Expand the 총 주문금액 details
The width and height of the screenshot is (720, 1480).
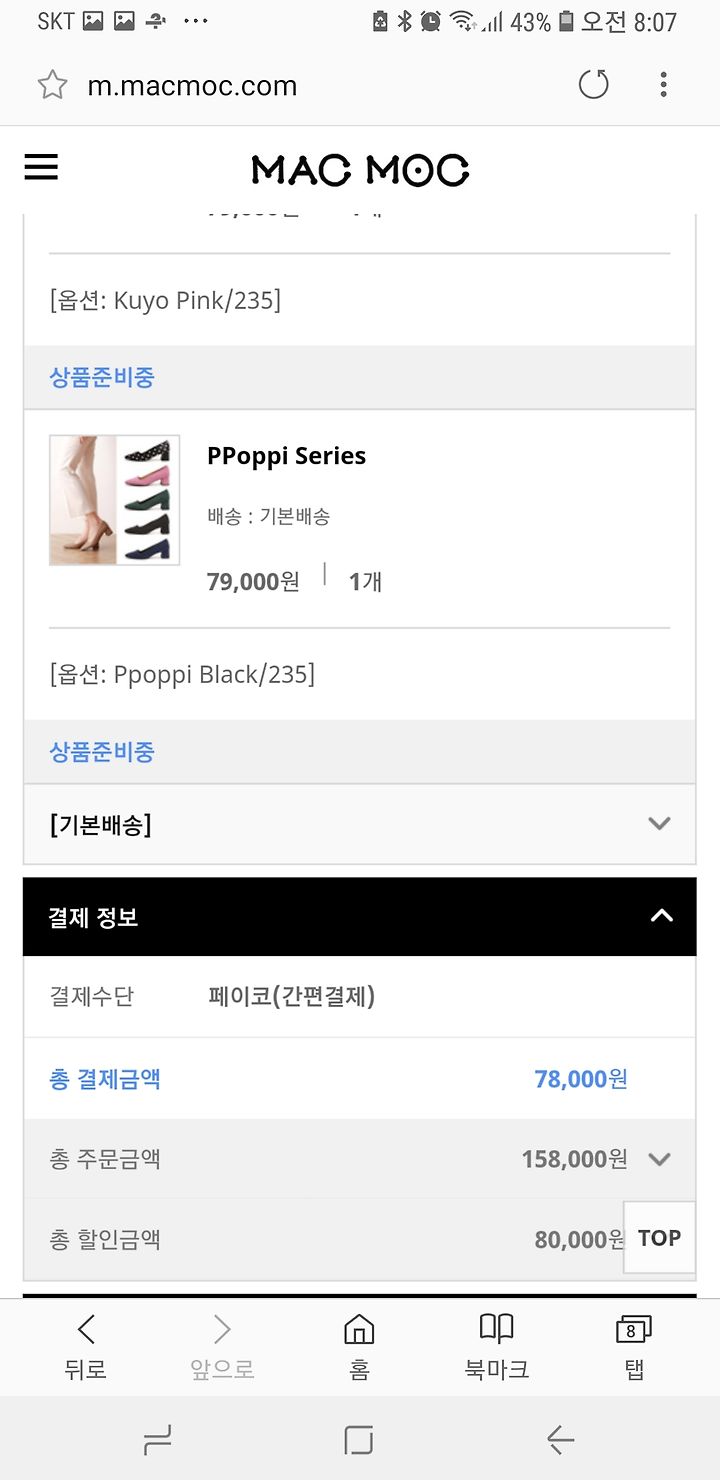[x=658, y=1160]
